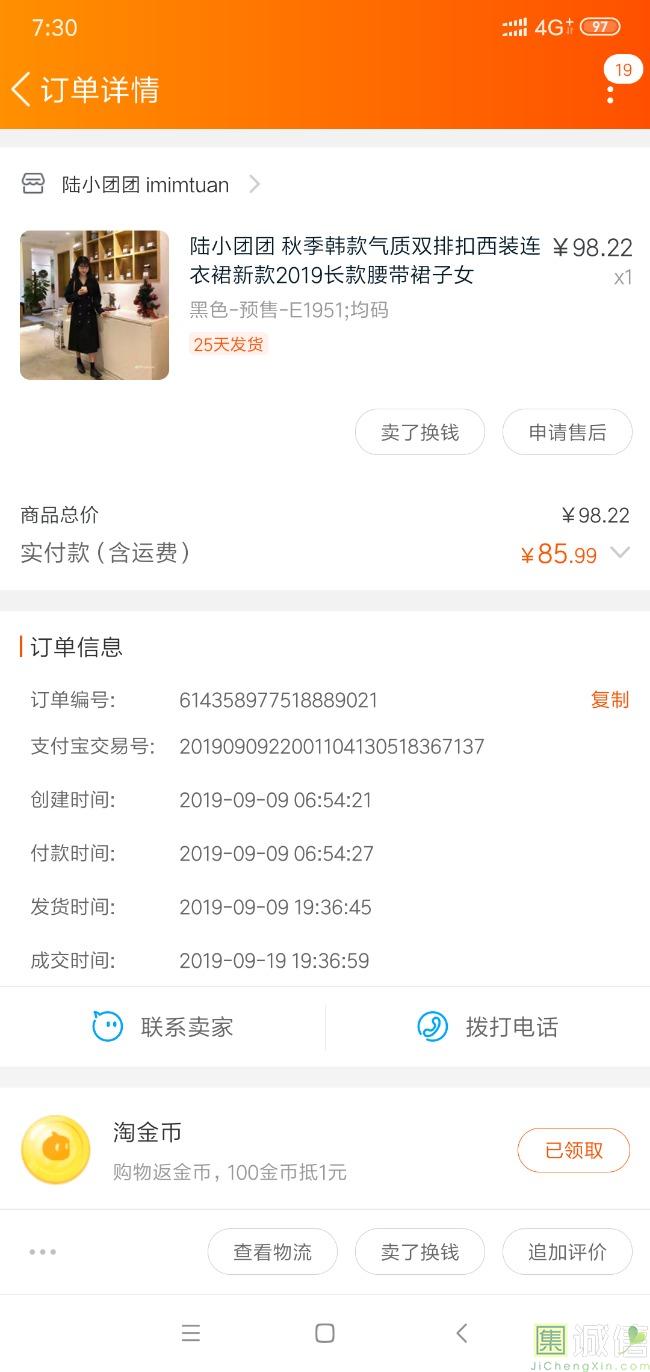Tap 申请售后 to request after-sales

pyautogui.click(x=567, y=432)
